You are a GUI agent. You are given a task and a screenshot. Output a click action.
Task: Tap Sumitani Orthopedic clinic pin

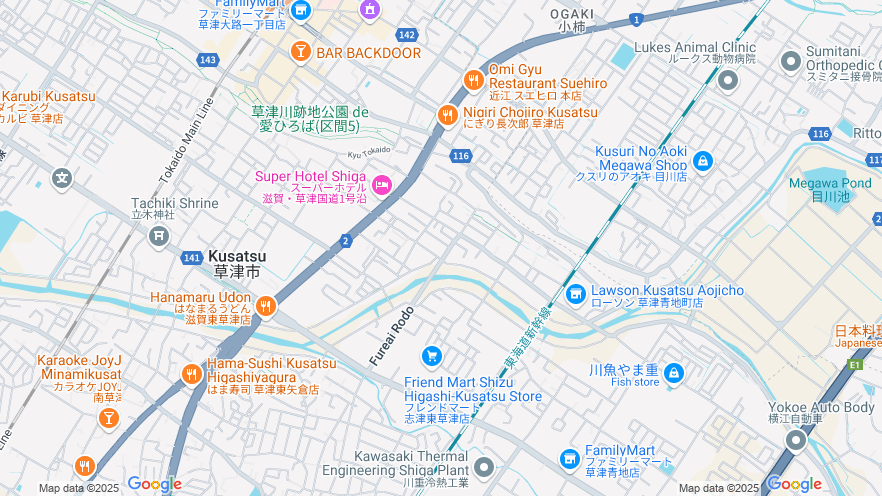click(x=791, y=60)
